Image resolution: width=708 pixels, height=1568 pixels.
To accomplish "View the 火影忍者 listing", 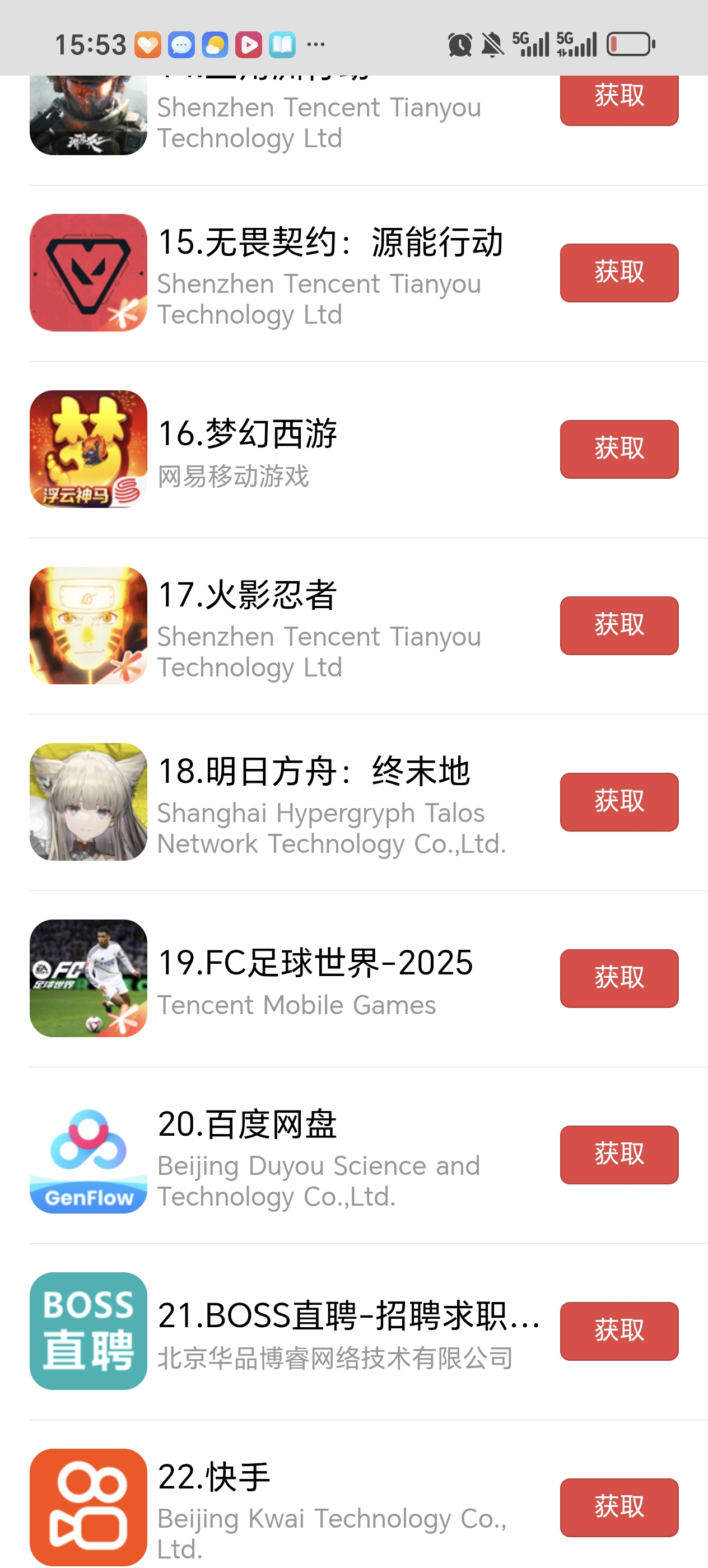I will [x=247, y=595].
